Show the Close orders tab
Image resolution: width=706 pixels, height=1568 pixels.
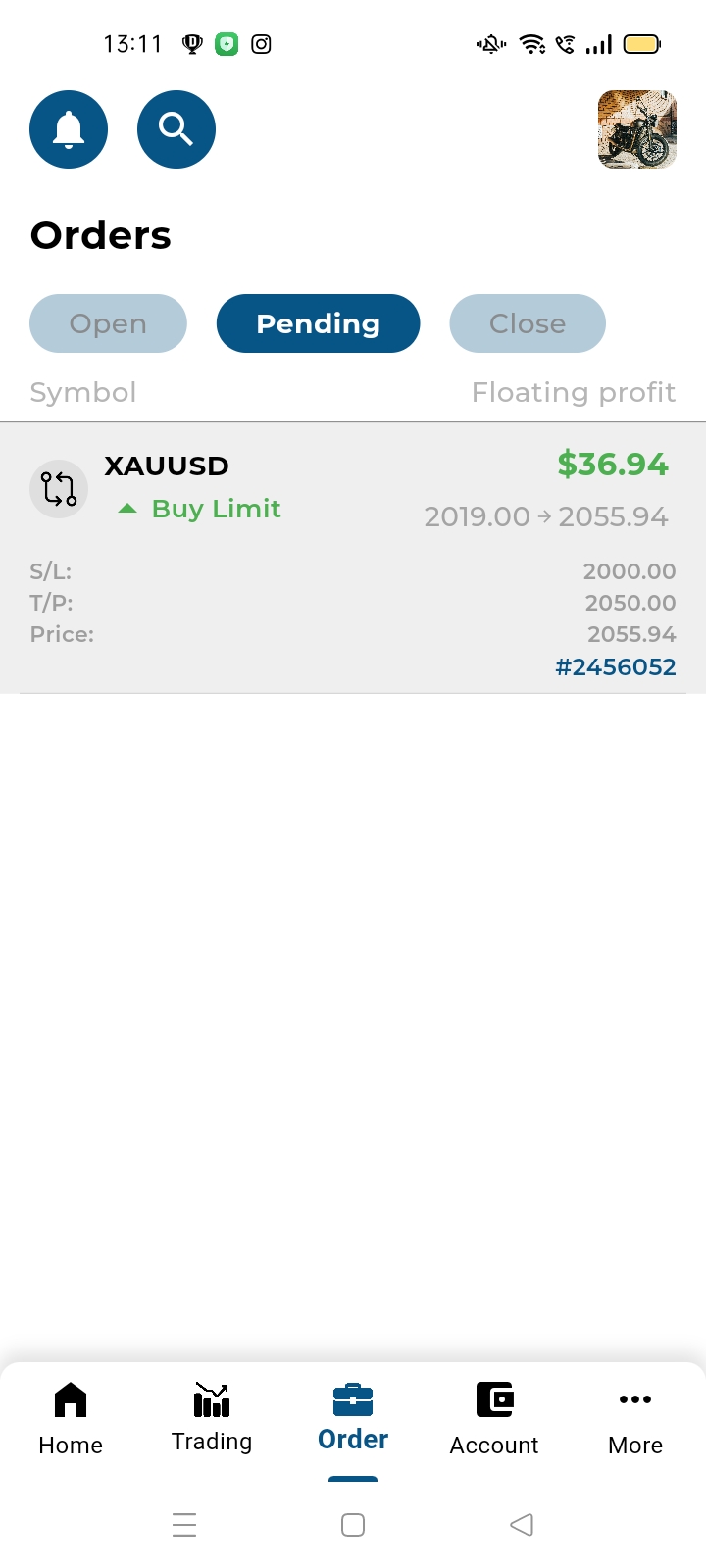click(x=528, y=323)
